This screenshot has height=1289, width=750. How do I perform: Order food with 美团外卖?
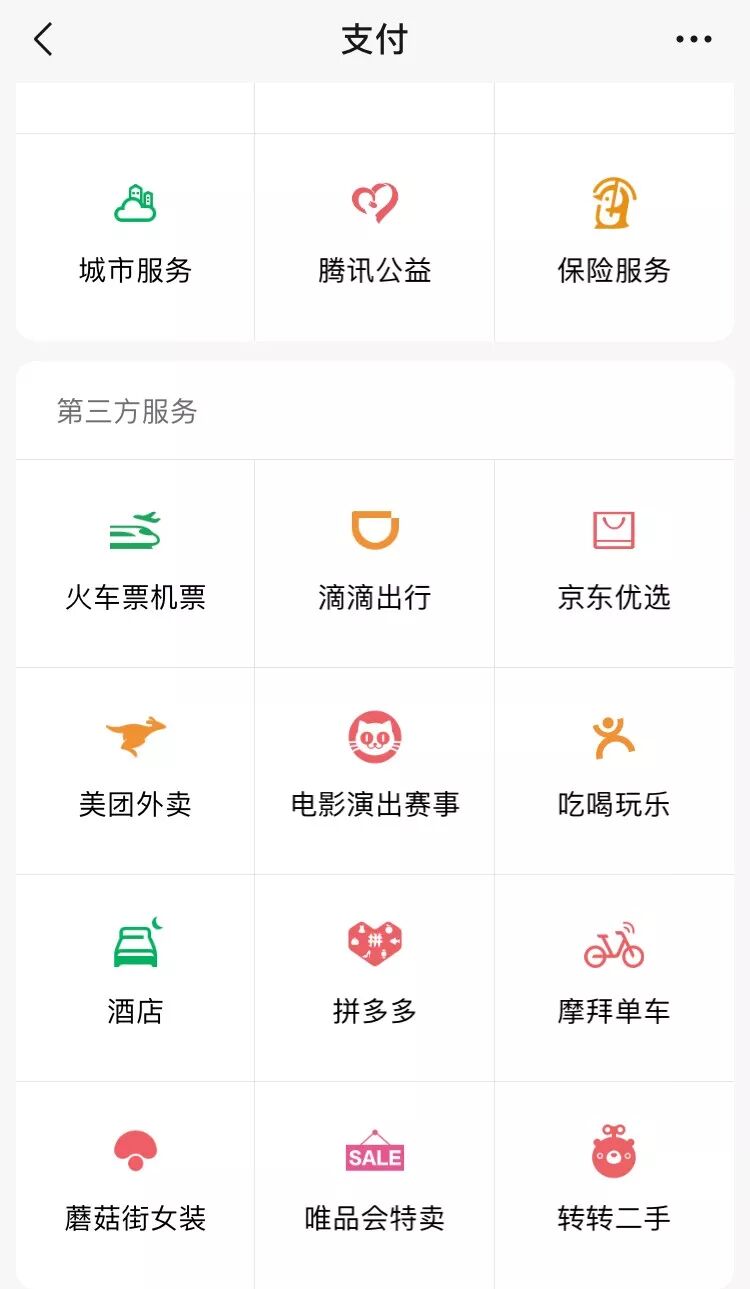pyautogui.click(x=135, y=770)
